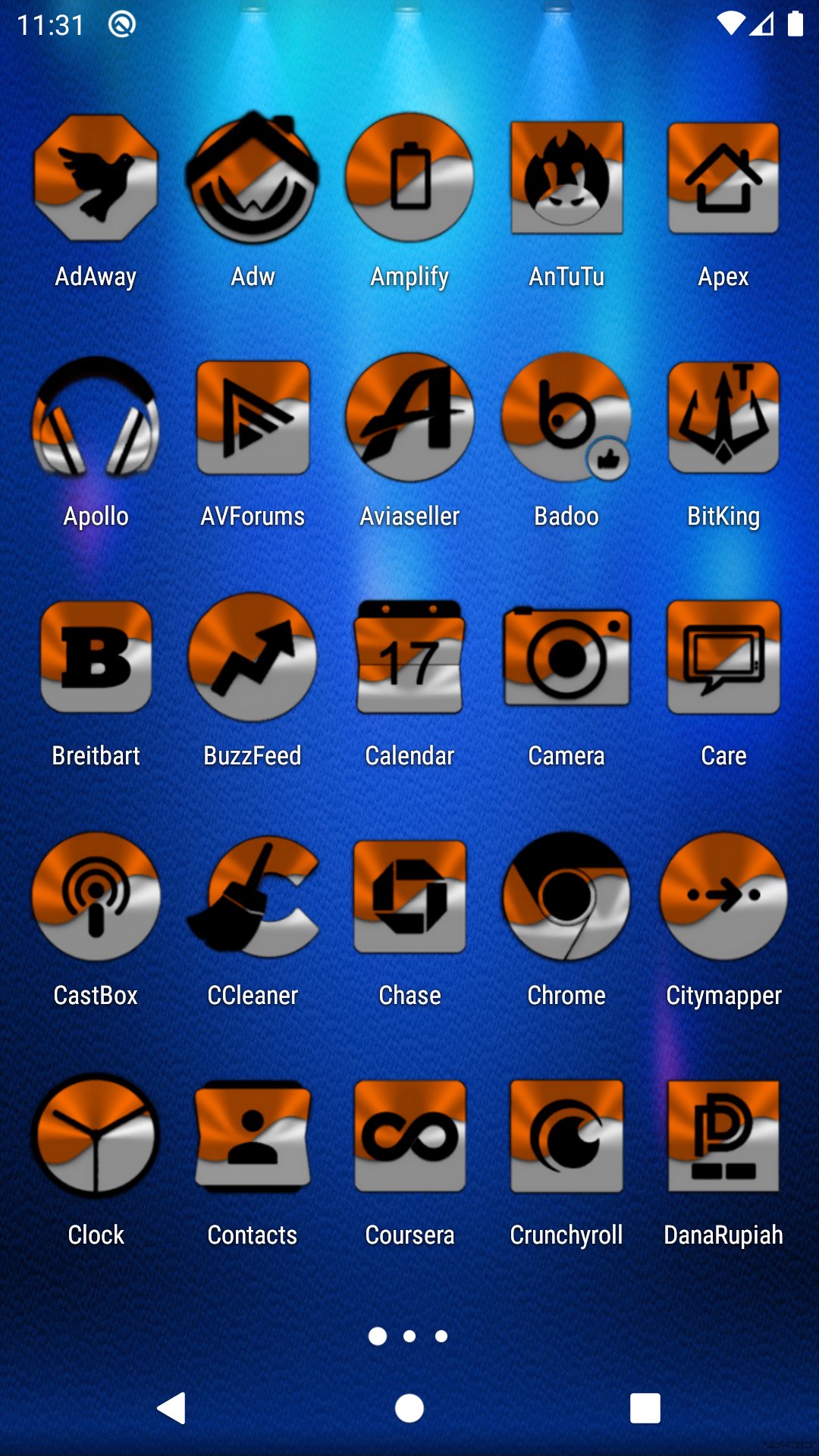Open the Calendar app
The height and width of the screenshot is (1456, 819).
[x=409, y=657]
